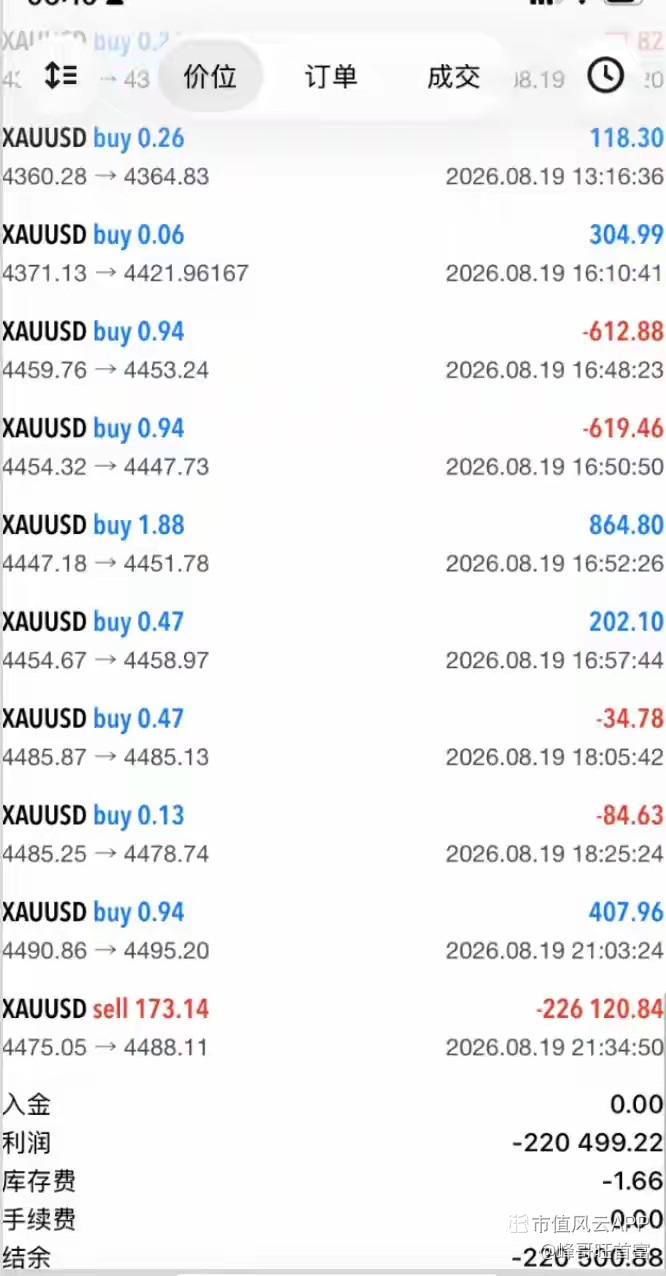Open the trade closed at 16:57:44
Viewport: 666px width, 1276px height.
click(x=333, y=641)
